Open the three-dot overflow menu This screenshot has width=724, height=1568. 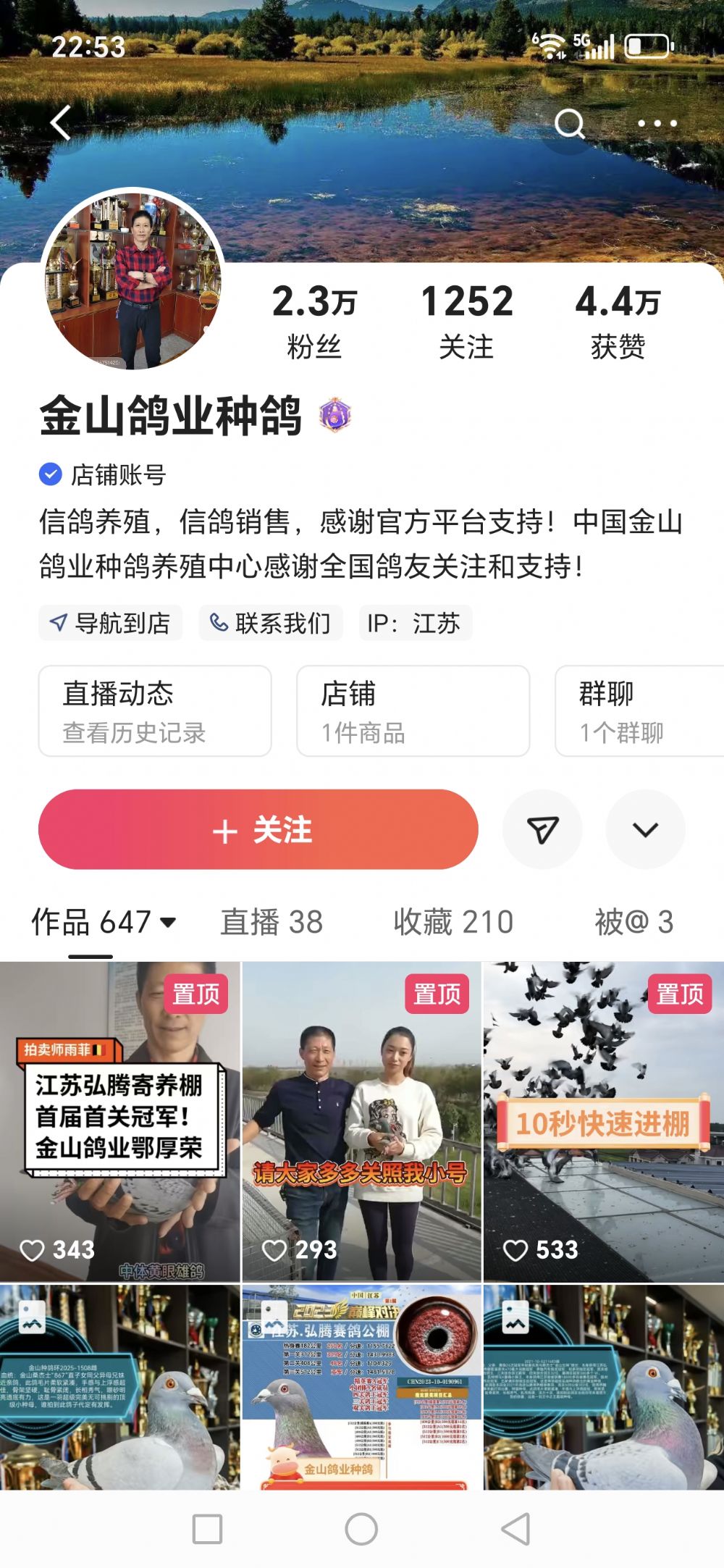tap(657, 124)
